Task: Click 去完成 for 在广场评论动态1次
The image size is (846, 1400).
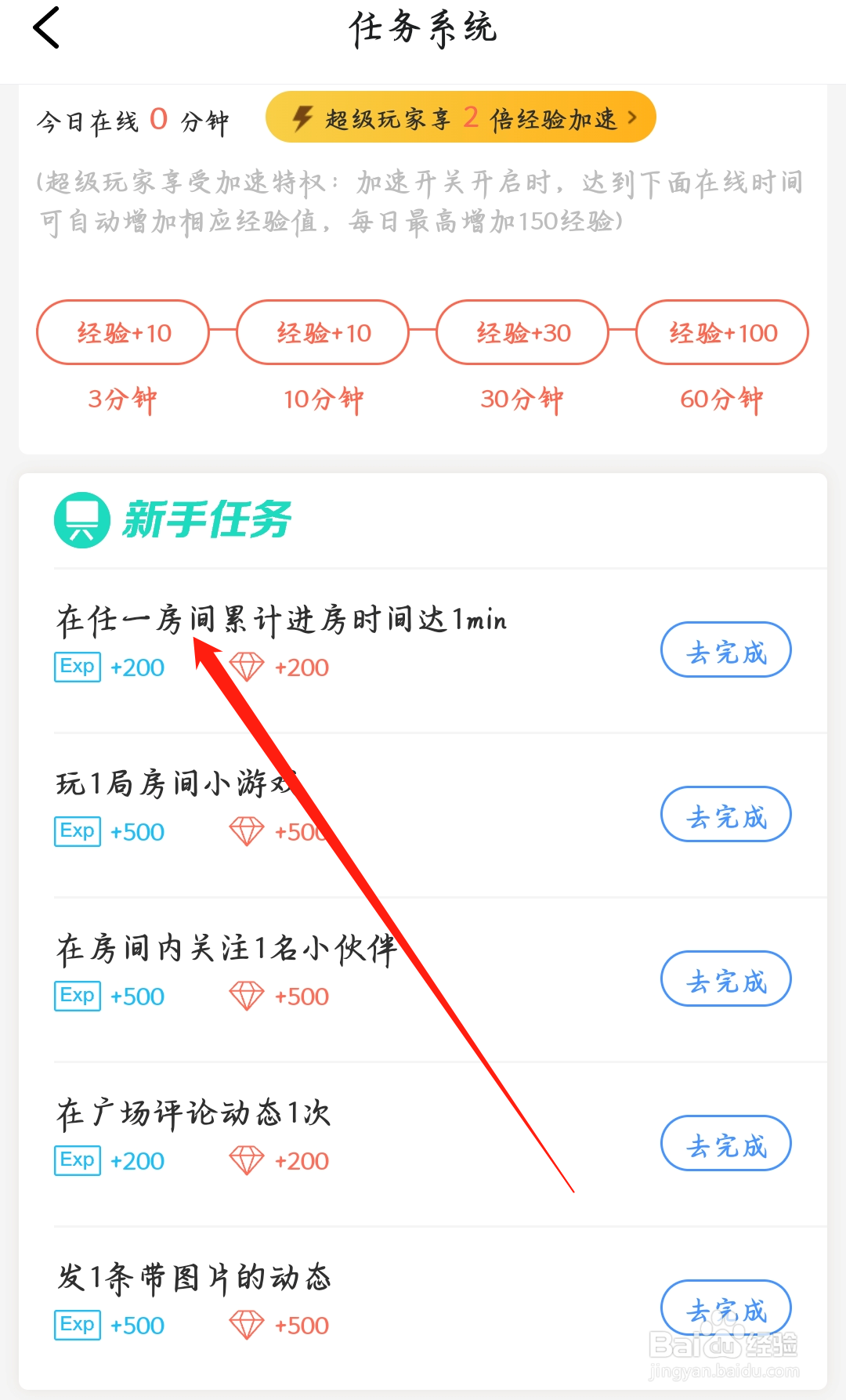Action: point(725,1144)
